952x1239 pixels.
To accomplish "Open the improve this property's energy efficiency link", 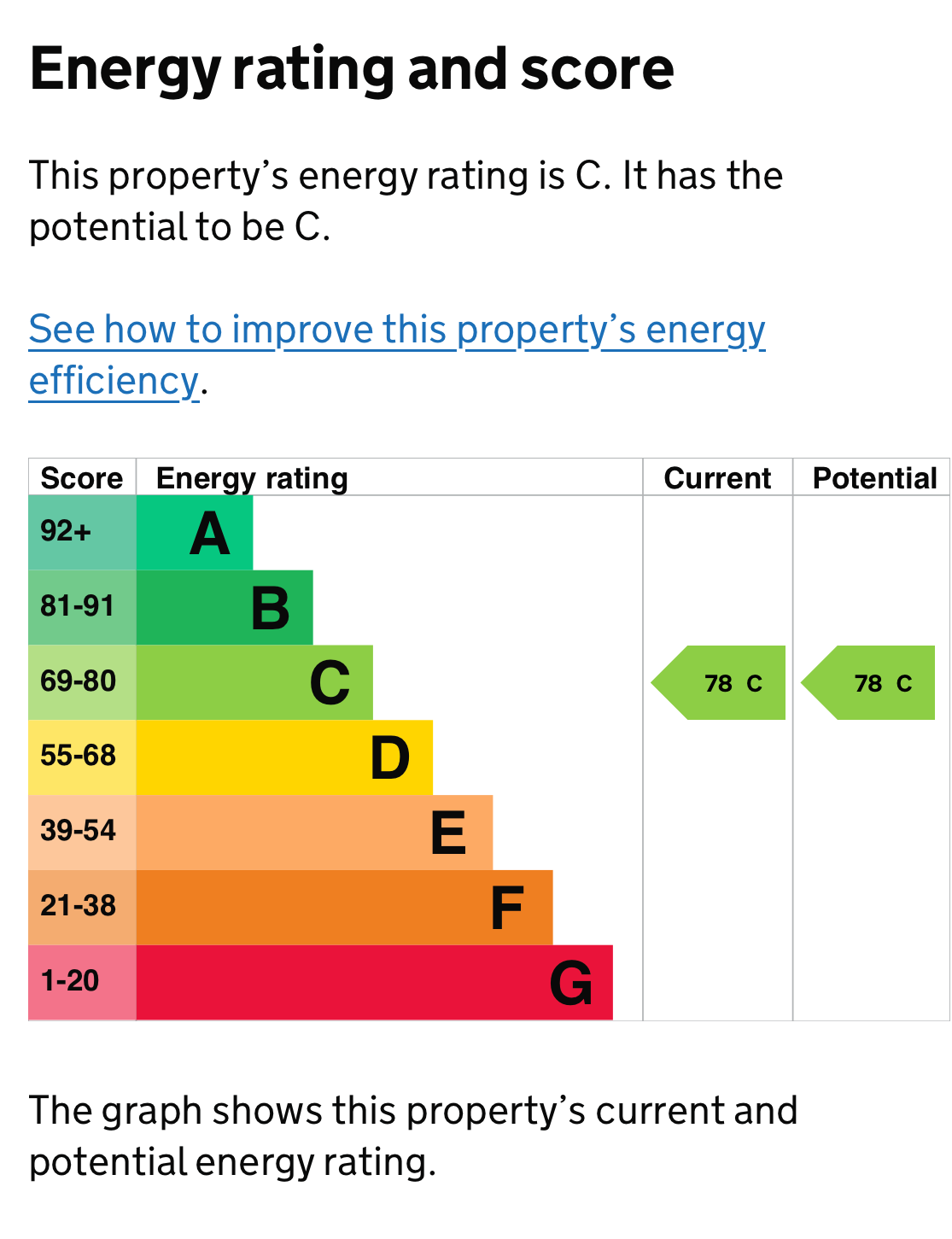I will [x=396, y=330].
